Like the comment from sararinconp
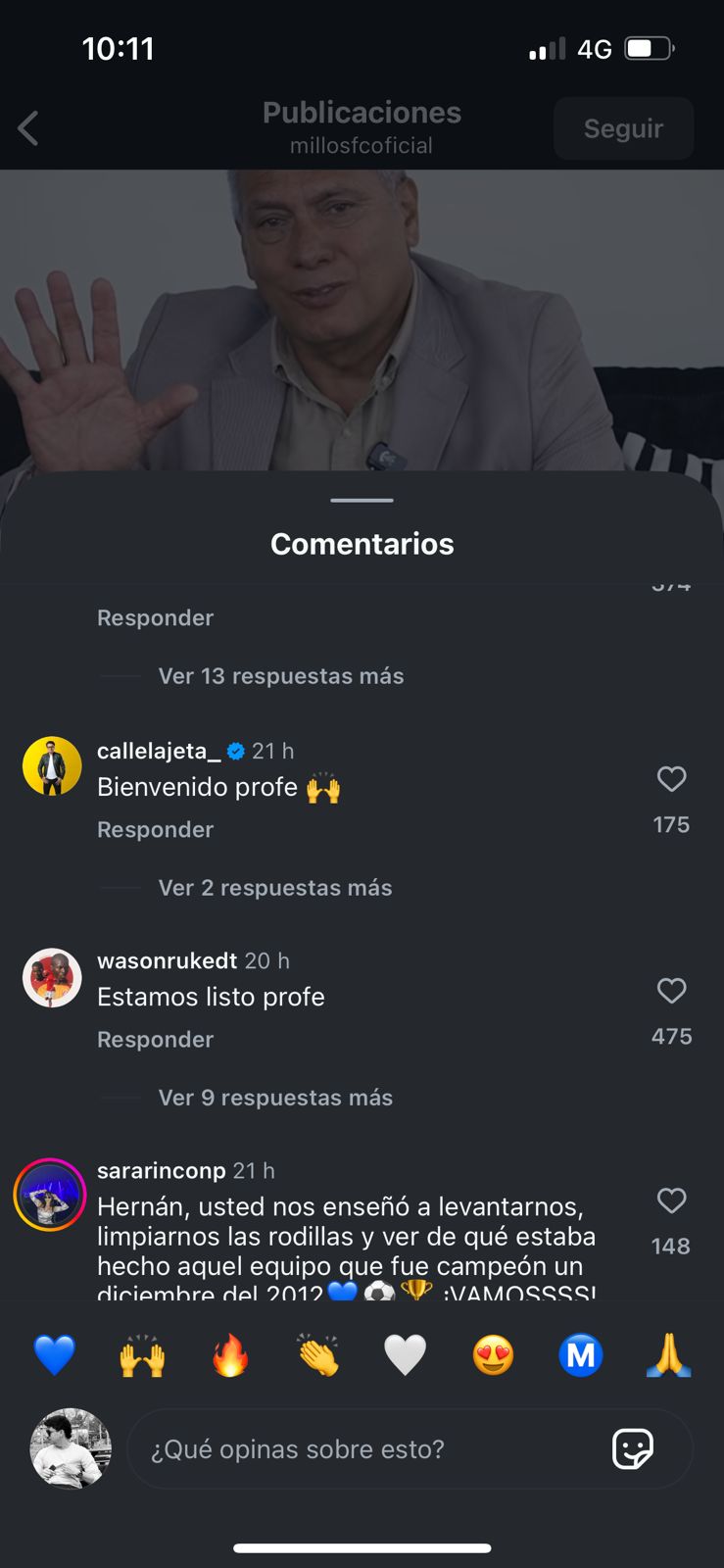724x1568 pixels. click(671, 1201)
